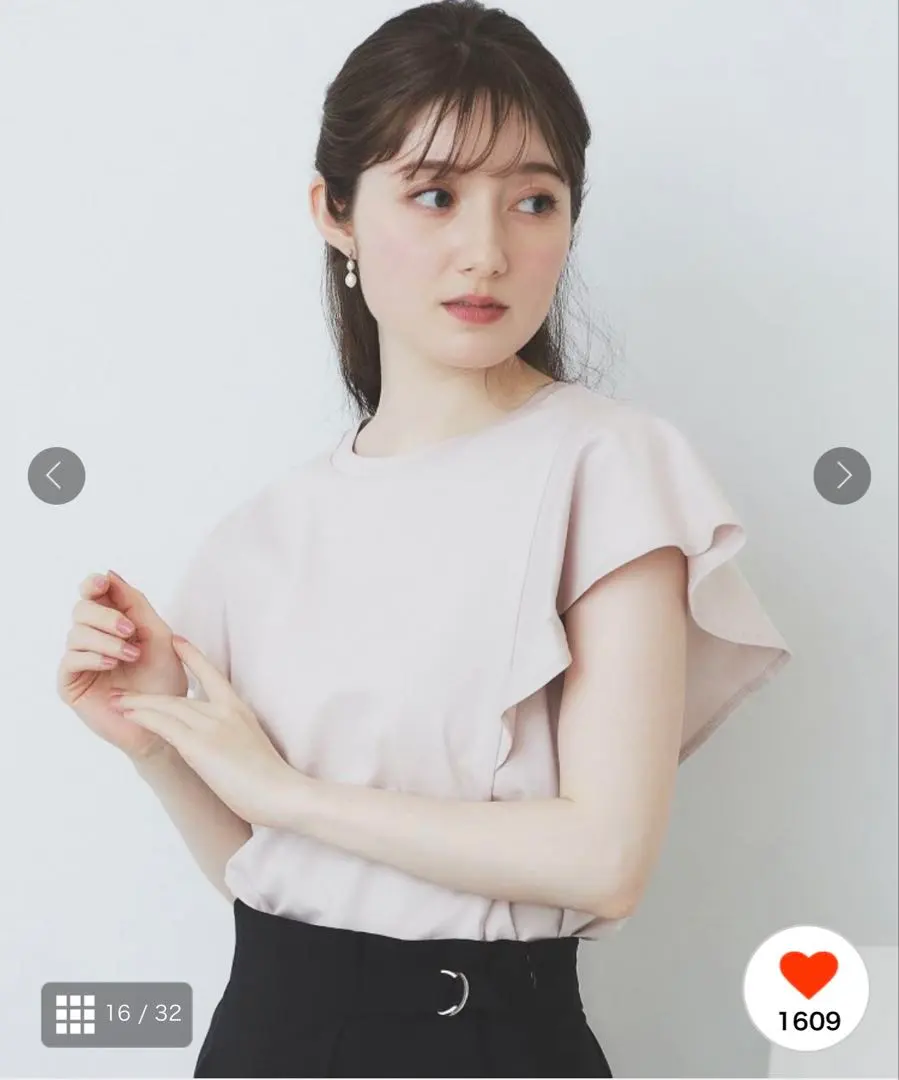The image size is (899, 1080).
Task: Open the photo grid at 16 / 32
Action: pos(116,1014)
